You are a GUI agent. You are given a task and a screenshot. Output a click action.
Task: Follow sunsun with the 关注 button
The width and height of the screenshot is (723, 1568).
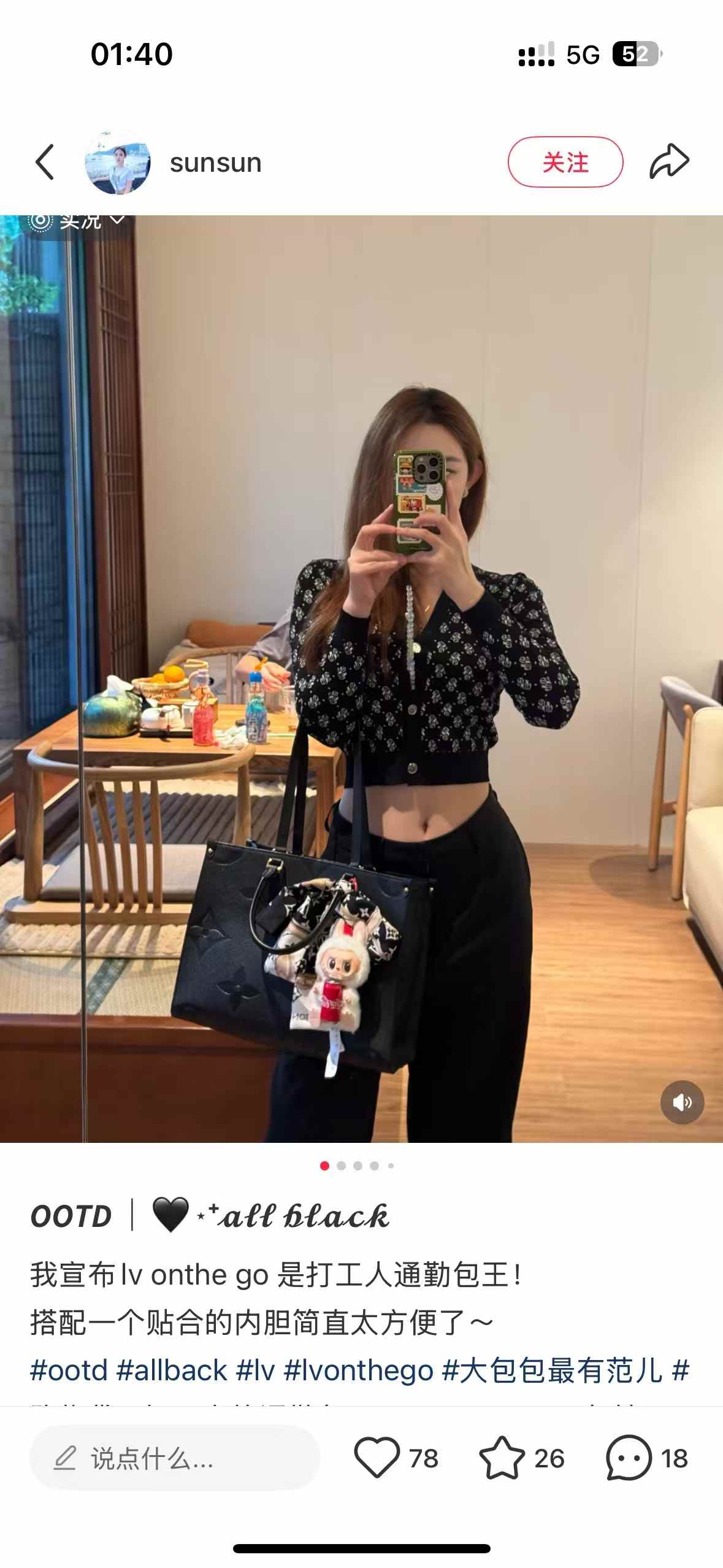565,163
